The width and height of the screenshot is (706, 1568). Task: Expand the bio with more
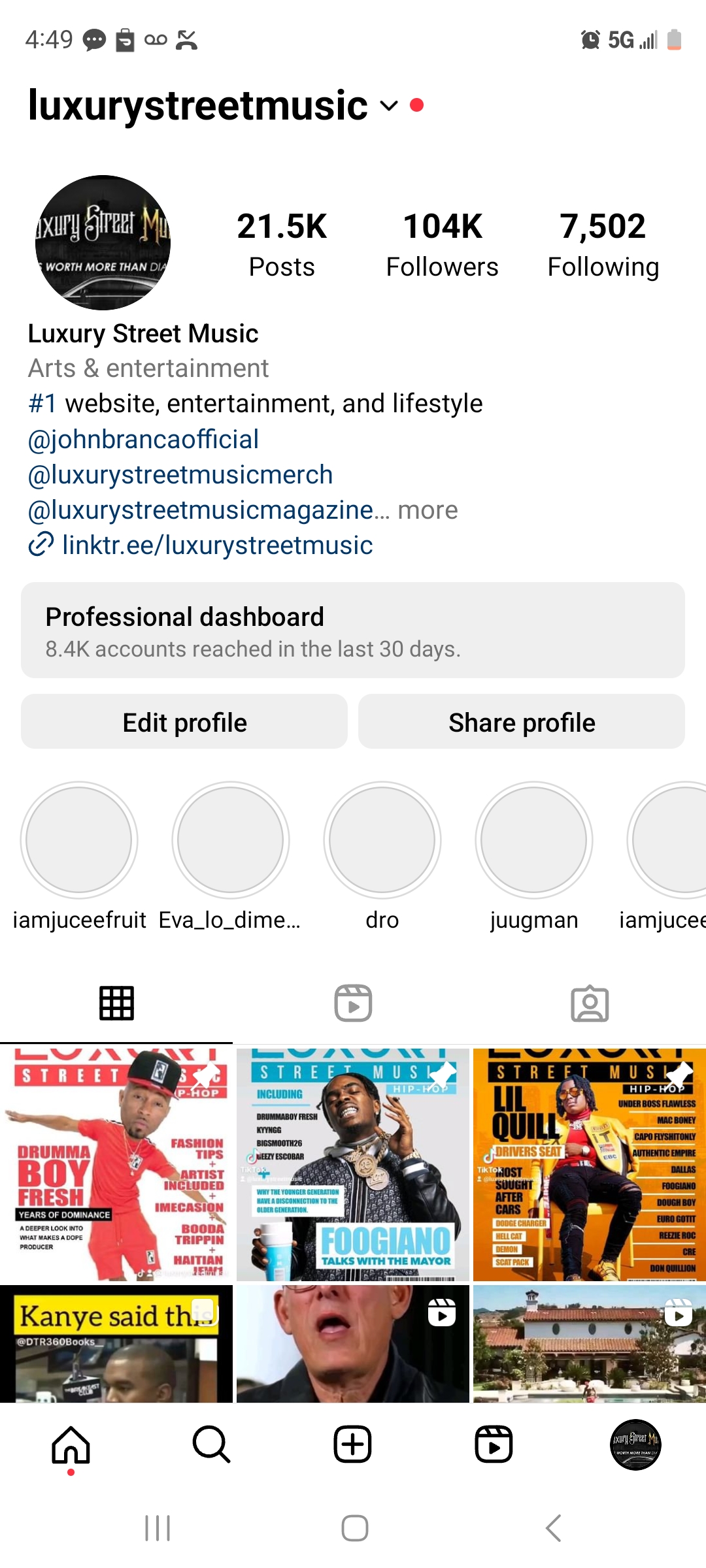point(428,510)
